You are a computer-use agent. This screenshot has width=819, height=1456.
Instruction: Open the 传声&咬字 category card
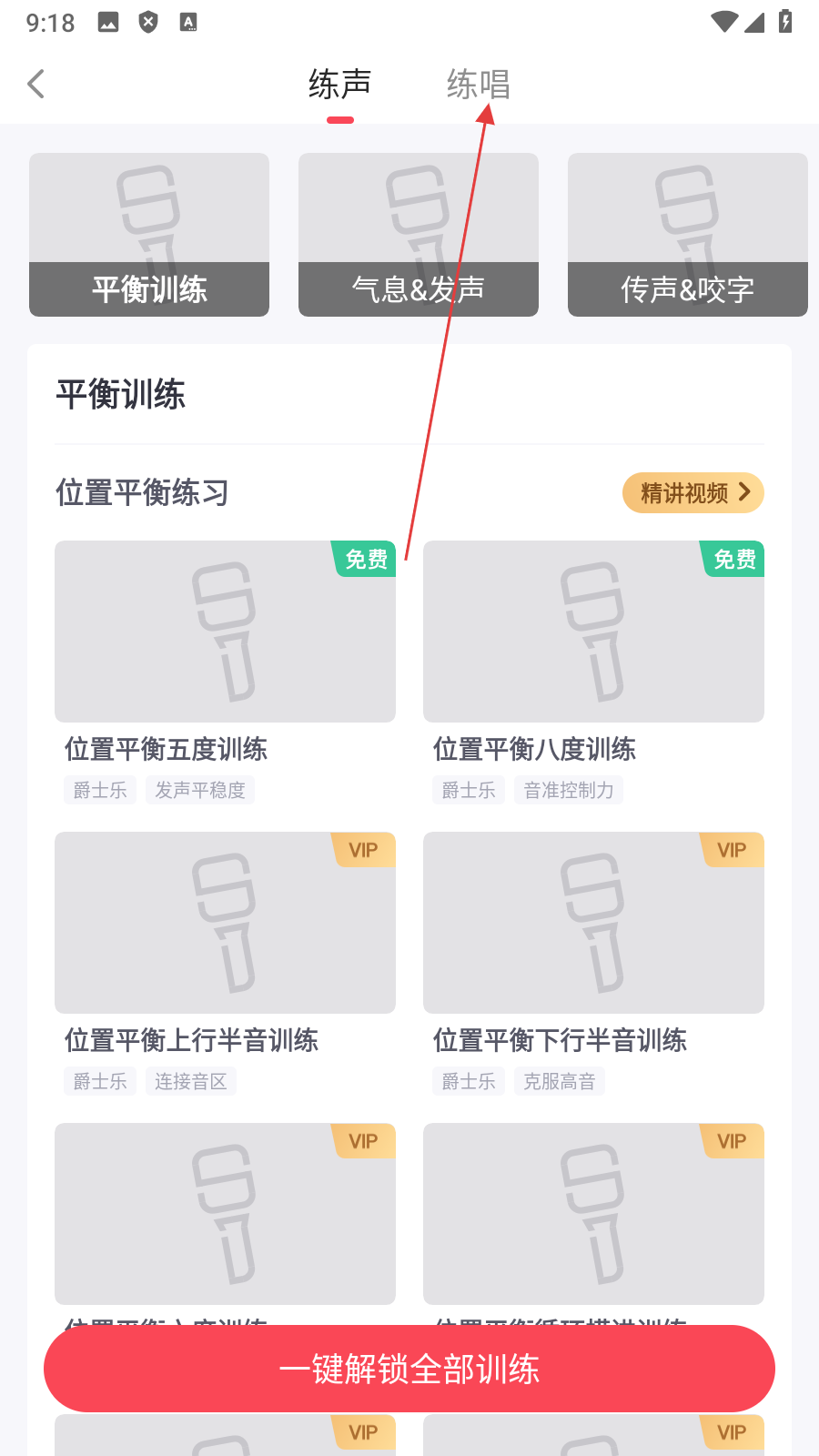point(688,235)
